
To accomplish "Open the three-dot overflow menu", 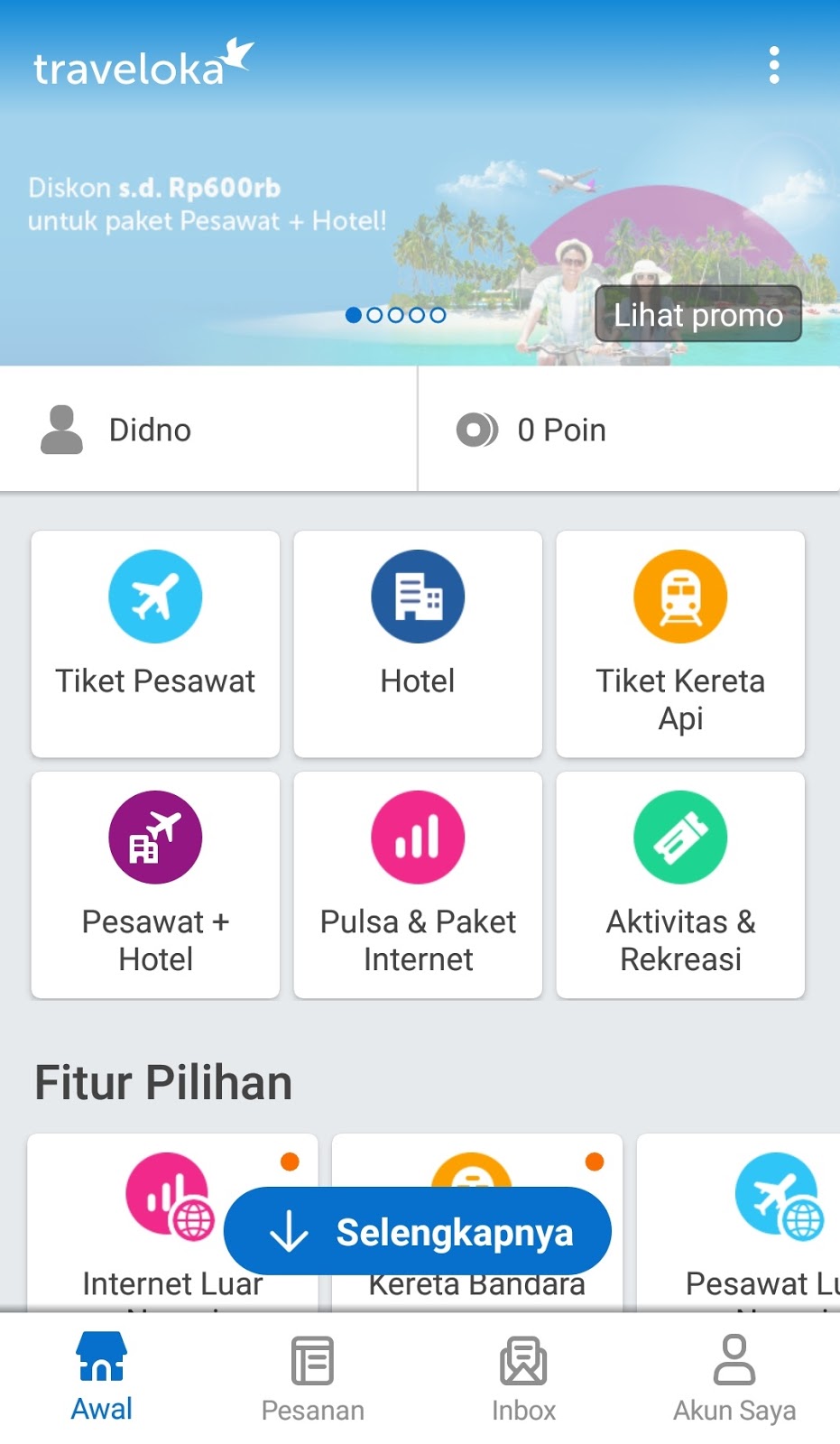I will point(772,65).
